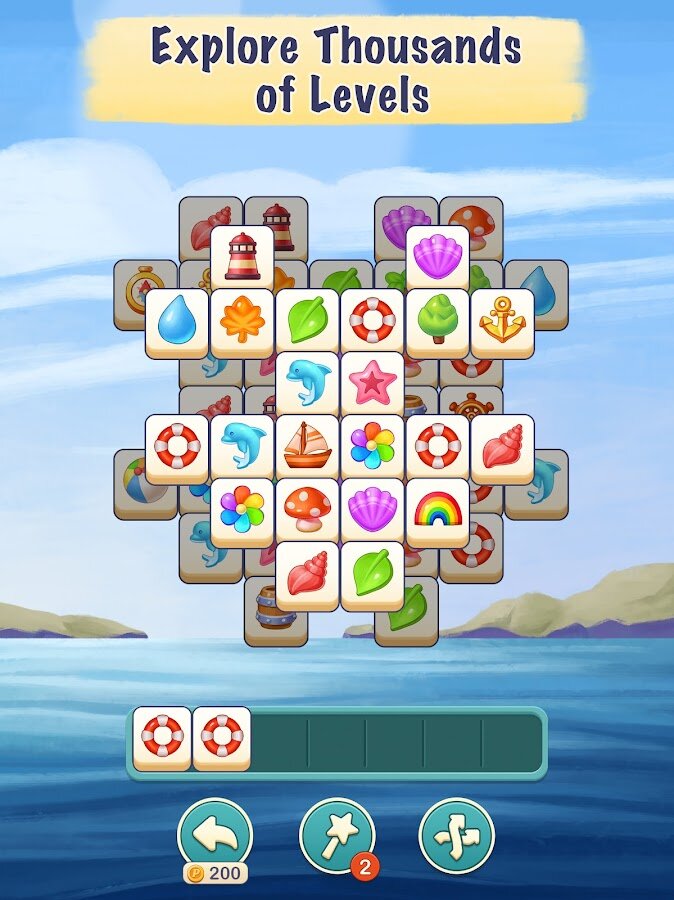The width and height of the screenshot is (674, 900).
Task: Select the unblocked lighthouse tile
Action: (x=242, y=256)
